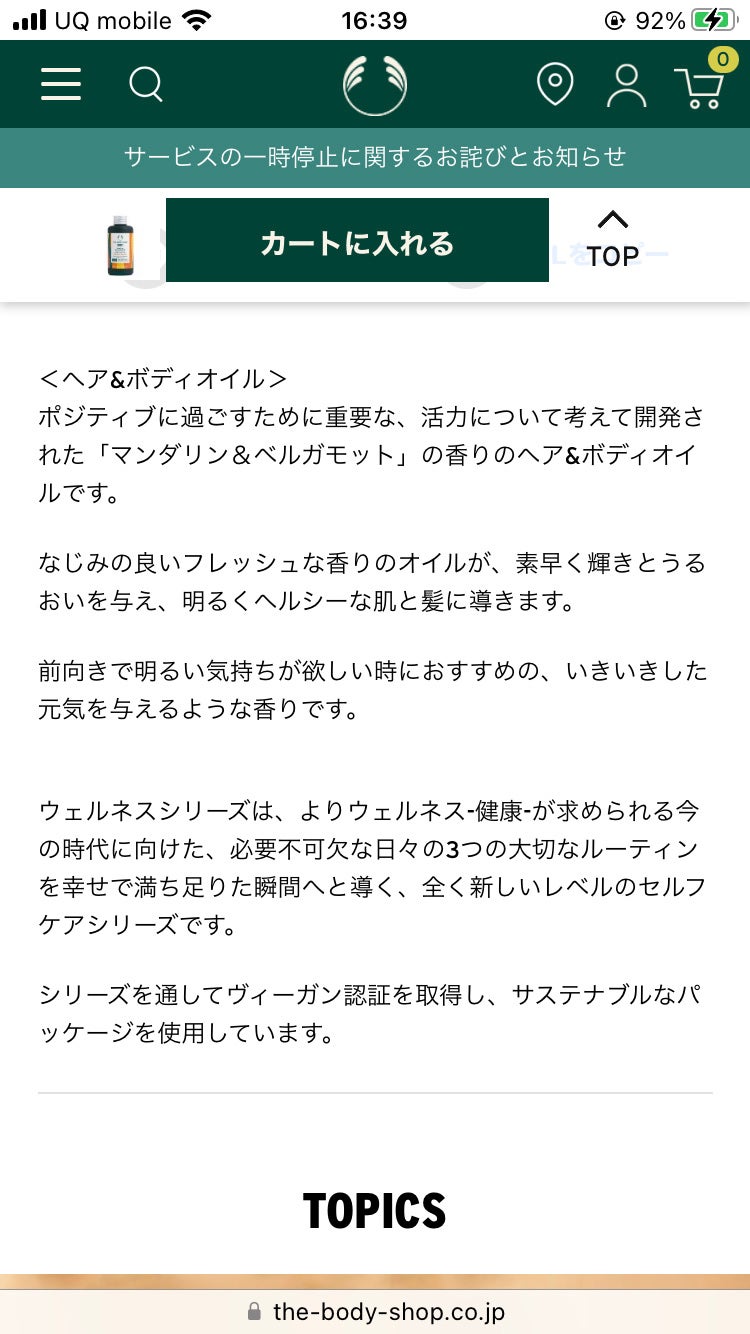Open the hamburger menu

click(61, 84)
